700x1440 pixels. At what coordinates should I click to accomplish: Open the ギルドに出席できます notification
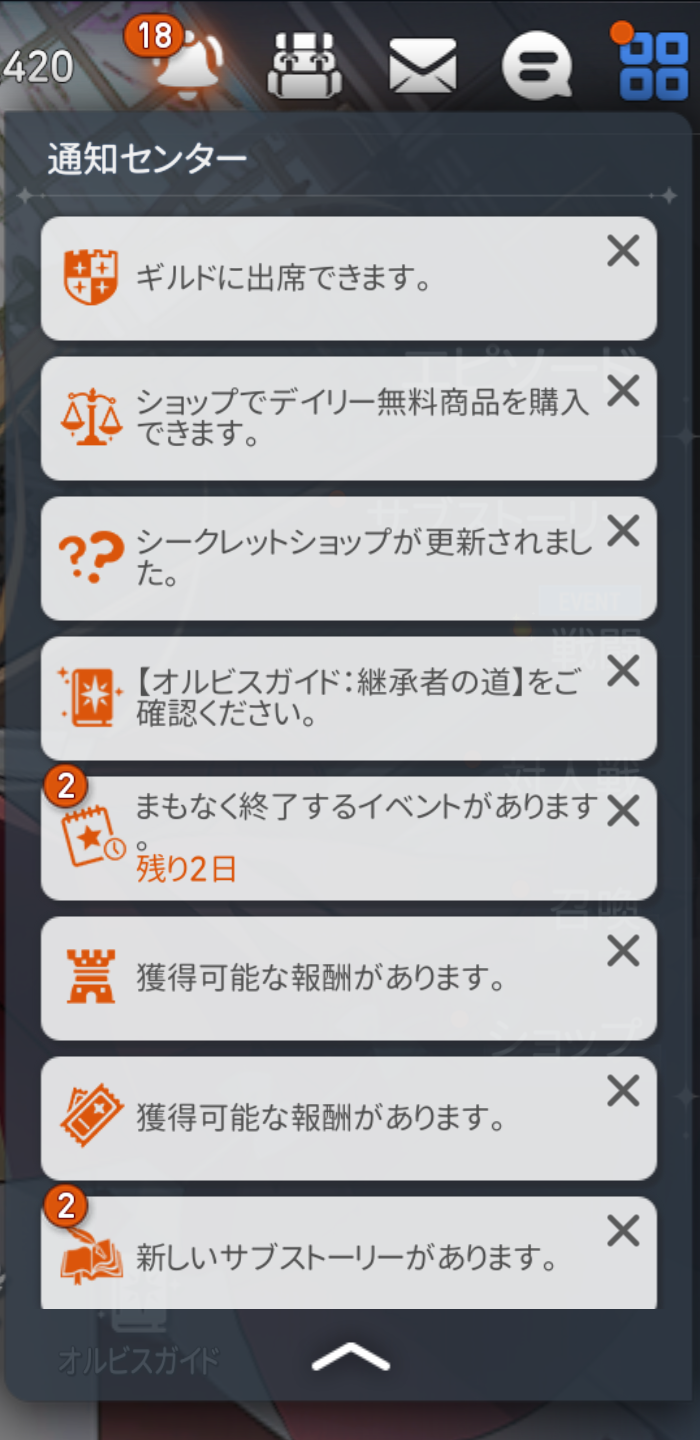click(x=349, y=278)
